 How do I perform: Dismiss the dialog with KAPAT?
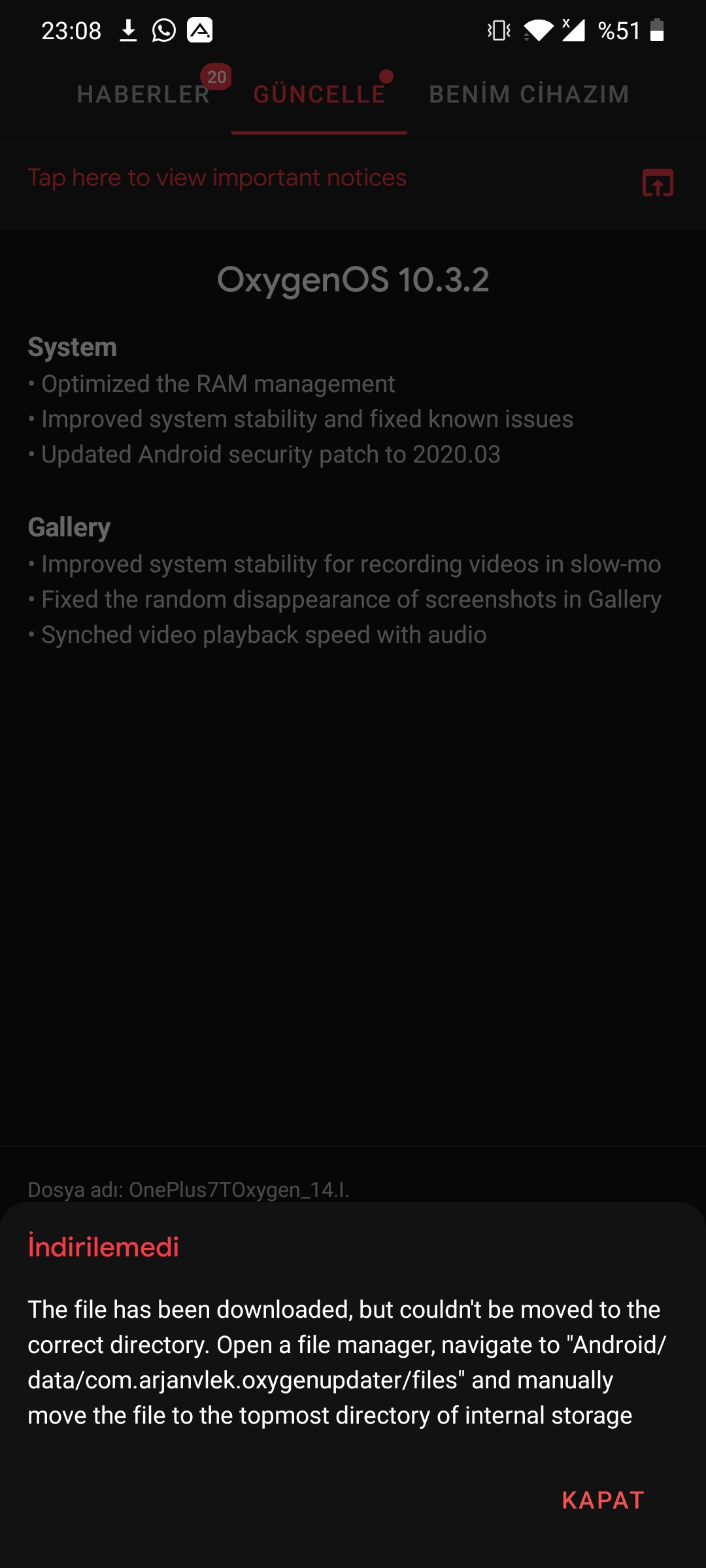tap(603, 1500)
